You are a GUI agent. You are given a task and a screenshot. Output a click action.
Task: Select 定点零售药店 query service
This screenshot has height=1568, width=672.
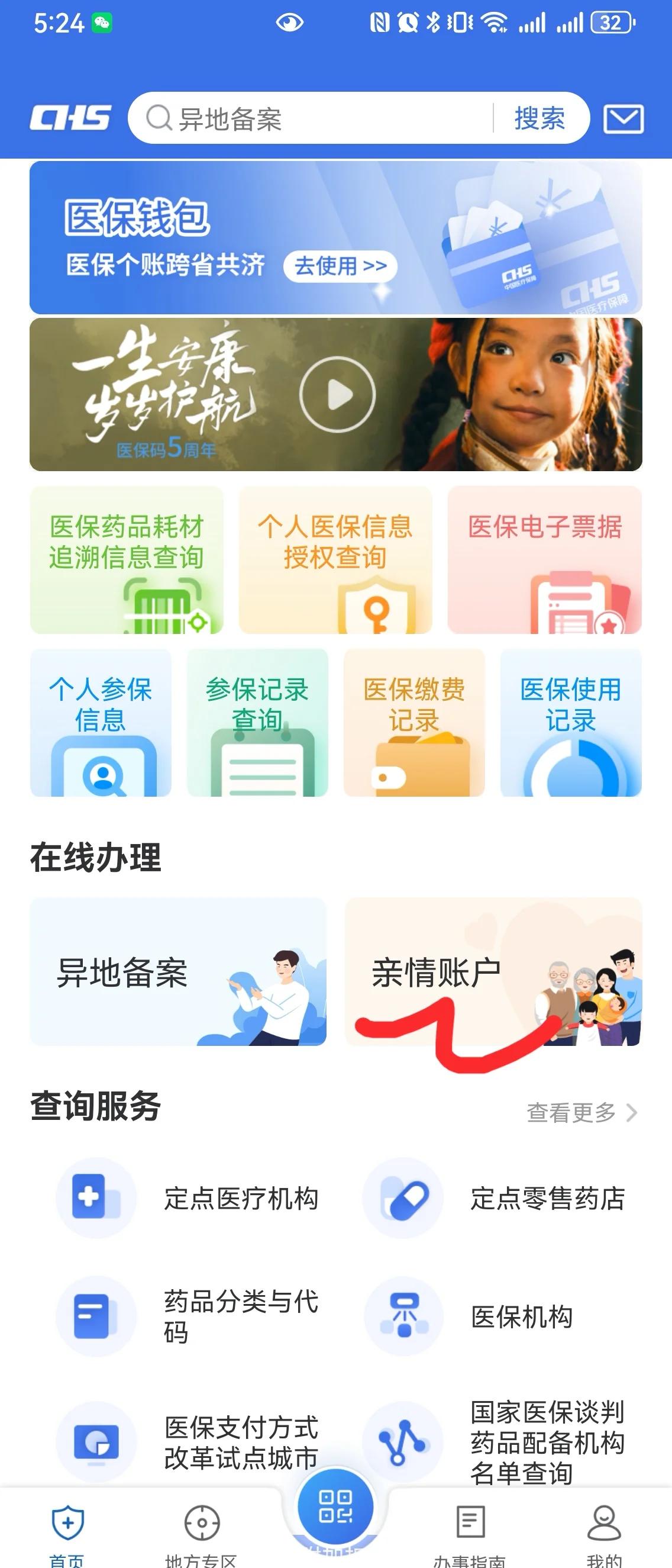coord(496,1199)
